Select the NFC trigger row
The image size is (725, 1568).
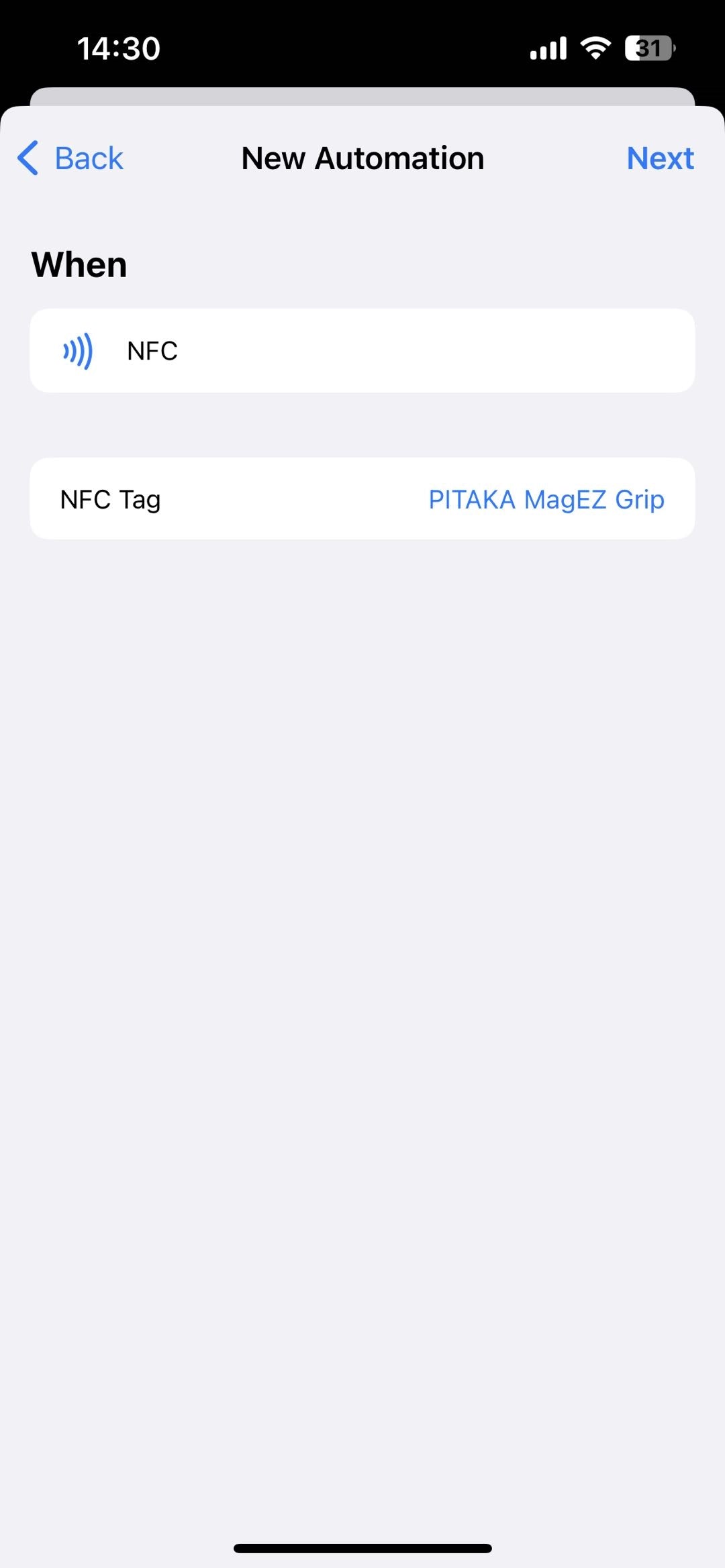pos(362,350)
